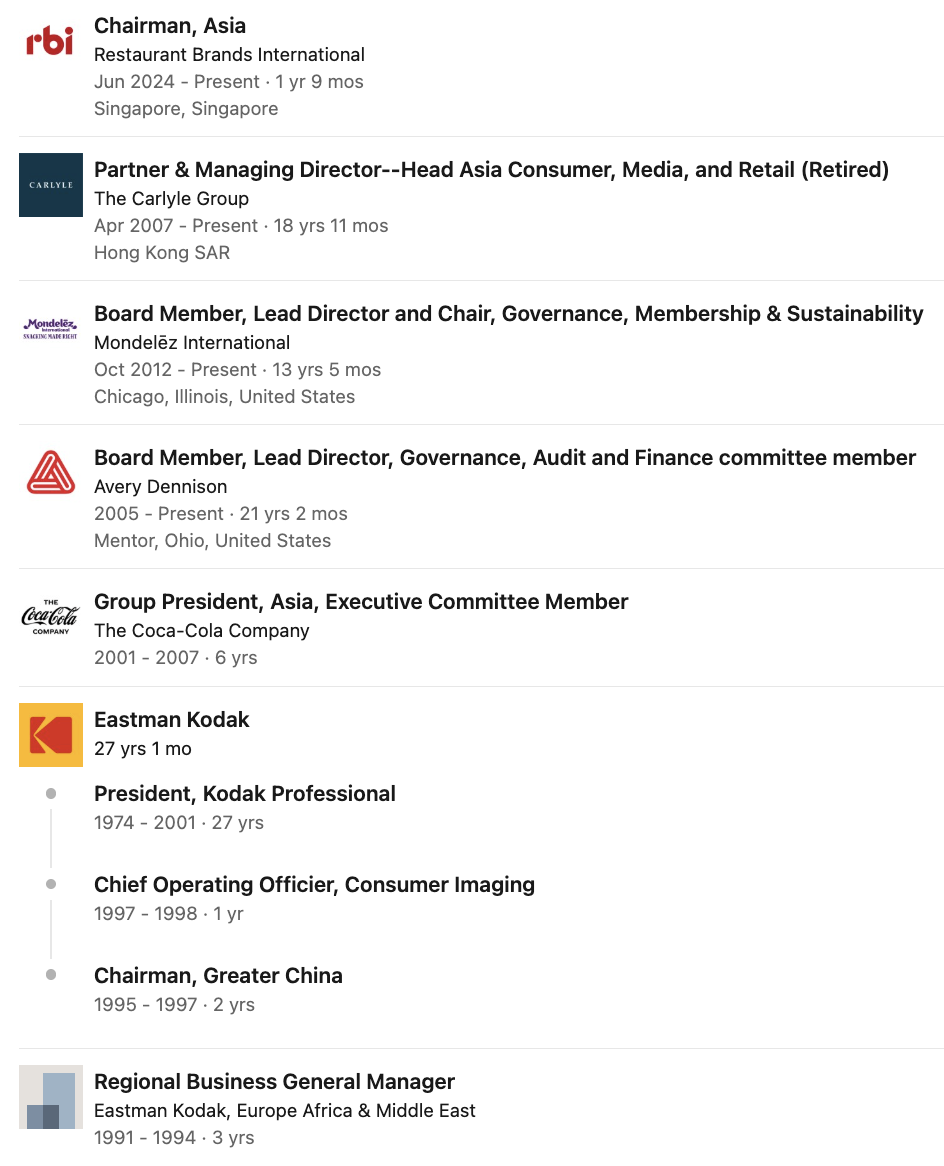This screenshot has height=1166, width=944.
Task: Open The Carlyle Group experience entry
Action: pyautogui.click(x=490, y=170)
